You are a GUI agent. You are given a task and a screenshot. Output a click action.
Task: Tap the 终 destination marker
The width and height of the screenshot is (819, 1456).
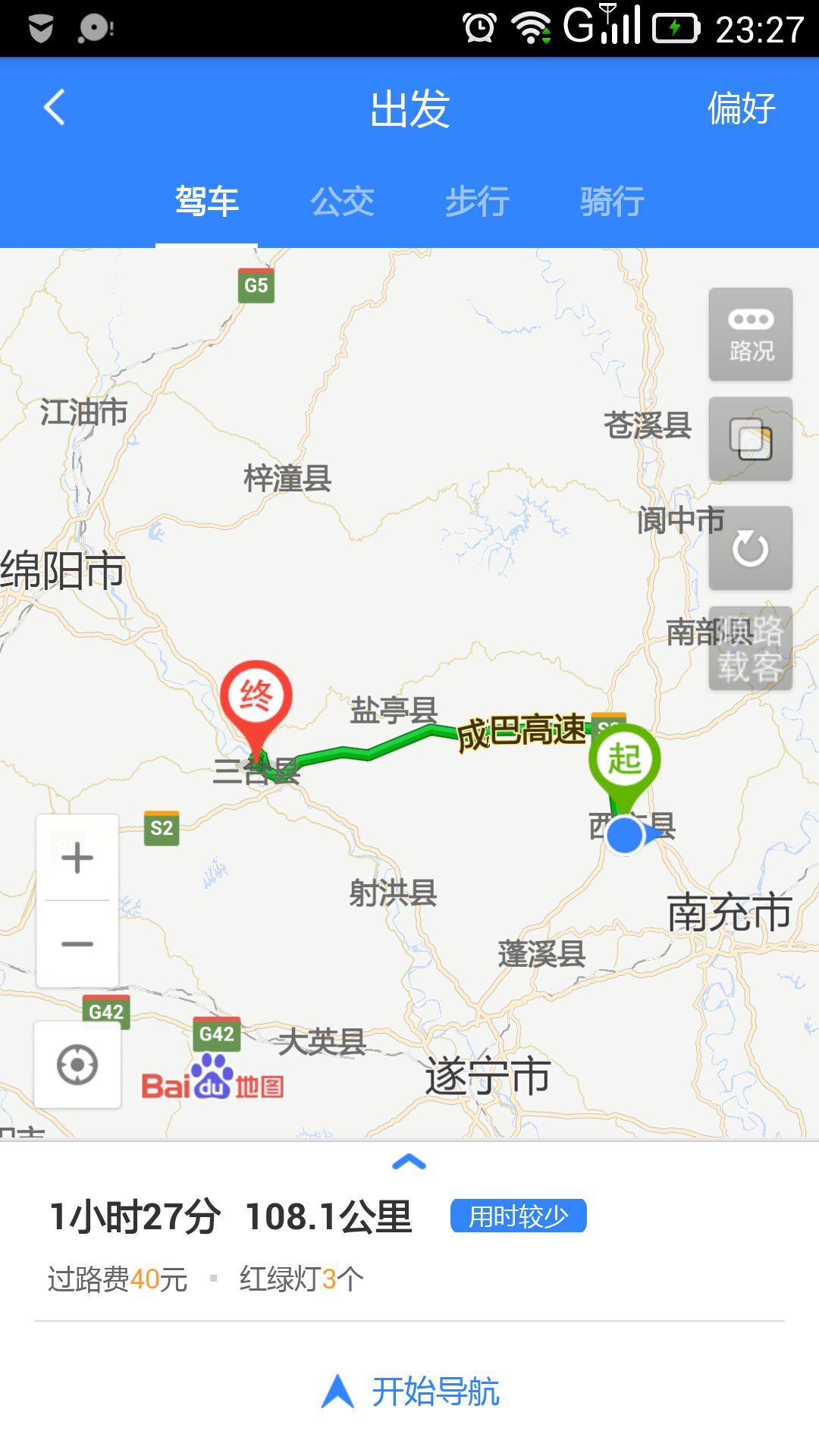[x=256, y=698]
